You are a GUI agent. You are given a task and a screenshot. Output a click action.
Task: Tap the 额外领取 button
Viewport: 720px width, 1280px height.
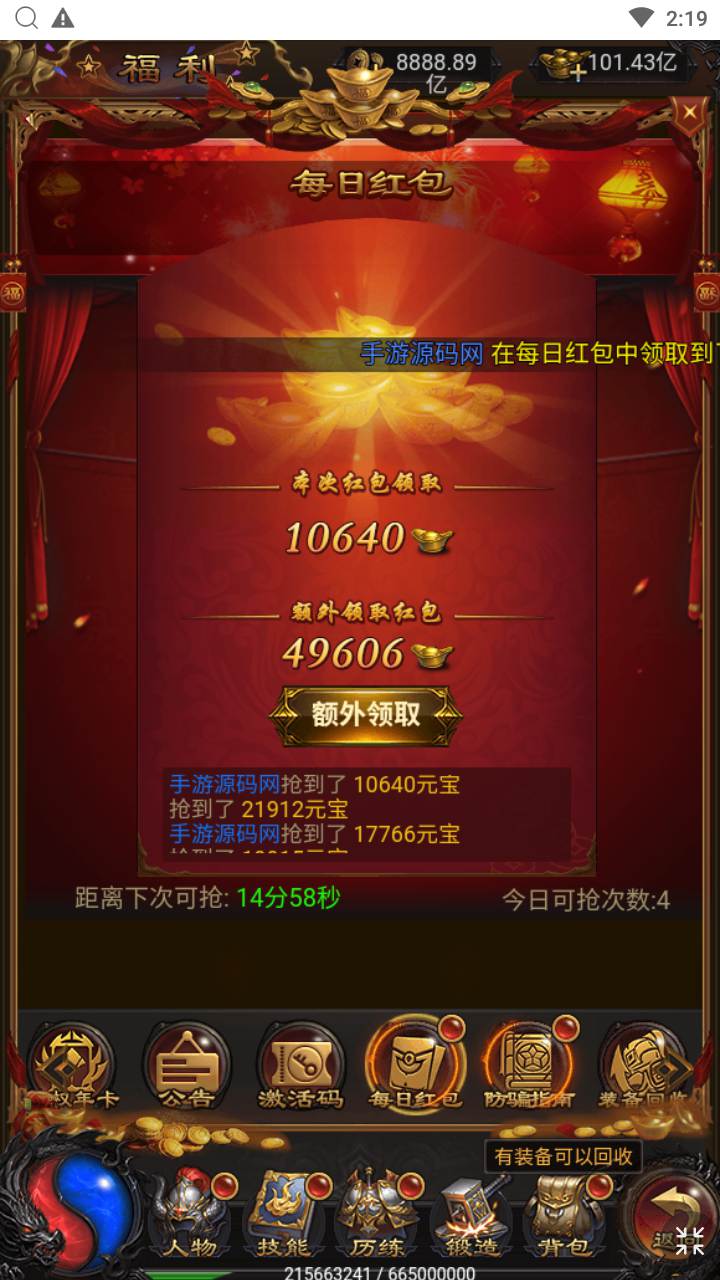365,715
